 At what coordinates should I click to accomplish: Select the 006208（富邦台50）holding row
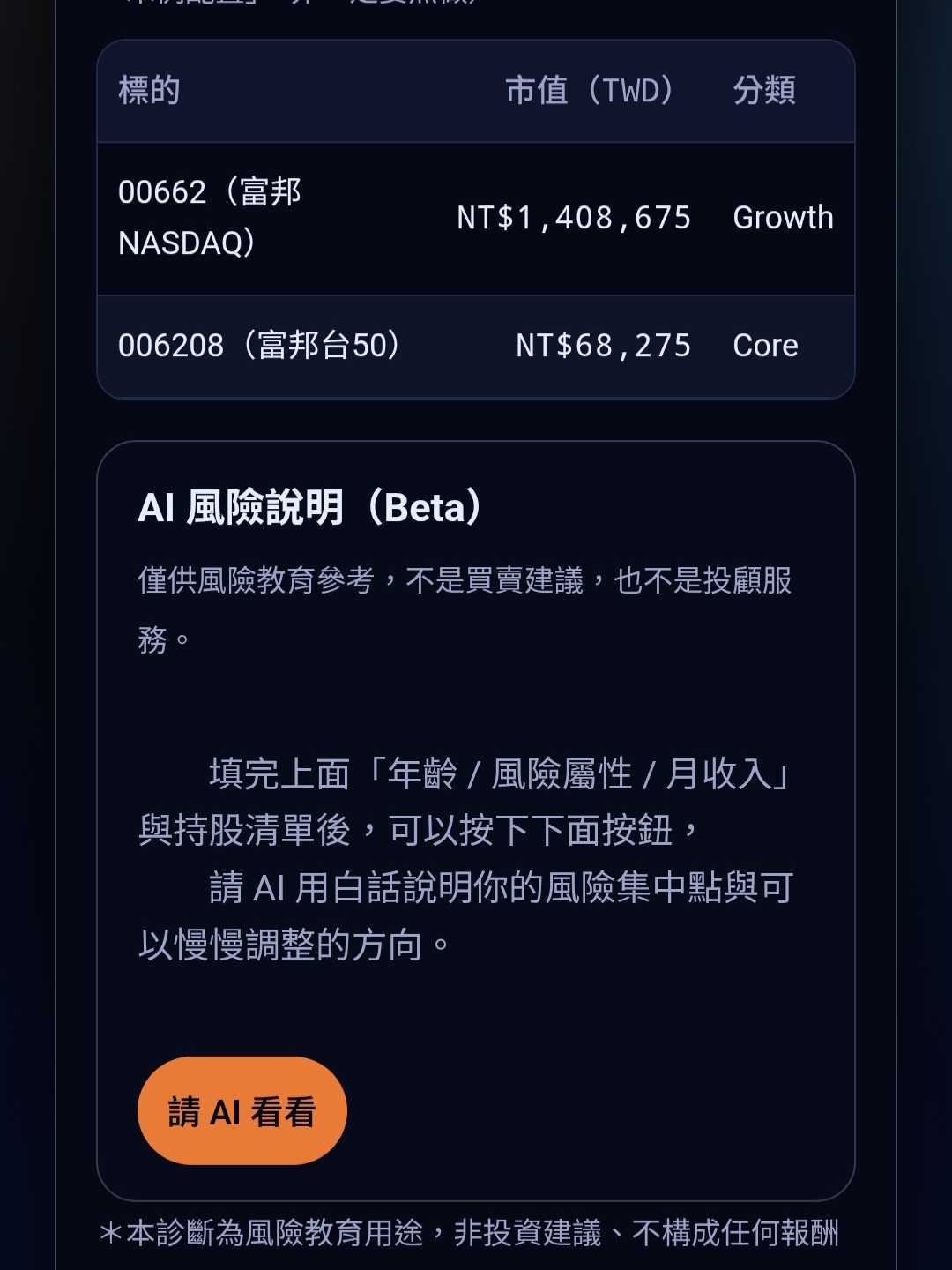(476, 346)
